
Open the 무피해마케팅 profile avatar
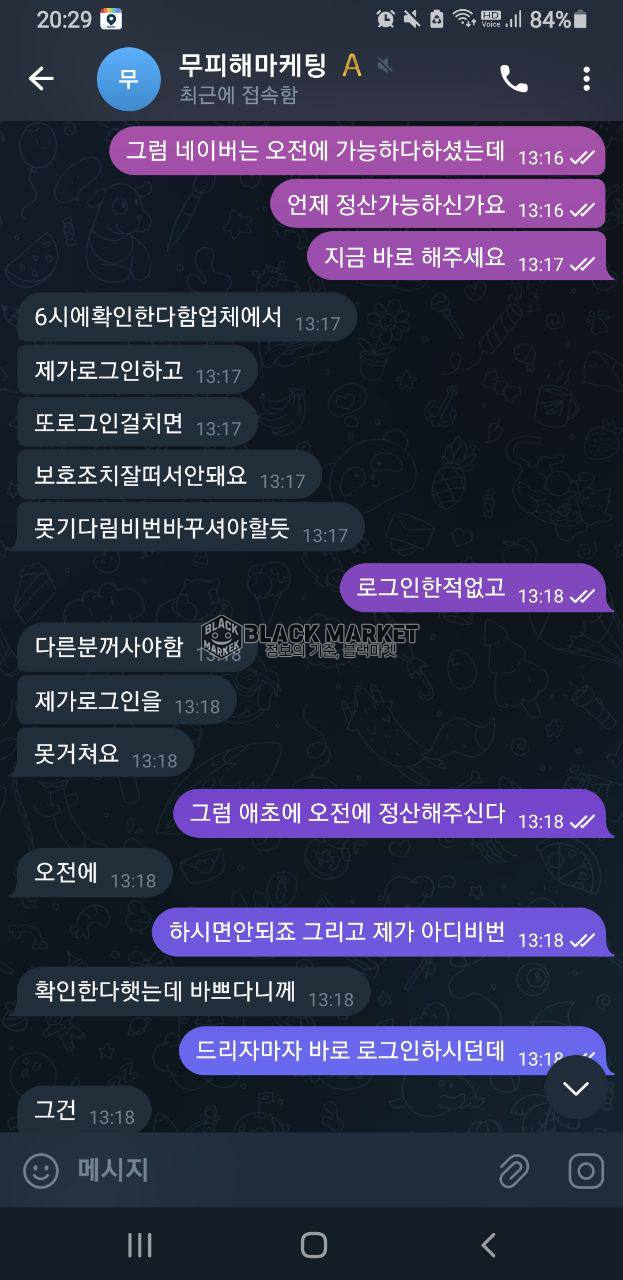(128, 79)
